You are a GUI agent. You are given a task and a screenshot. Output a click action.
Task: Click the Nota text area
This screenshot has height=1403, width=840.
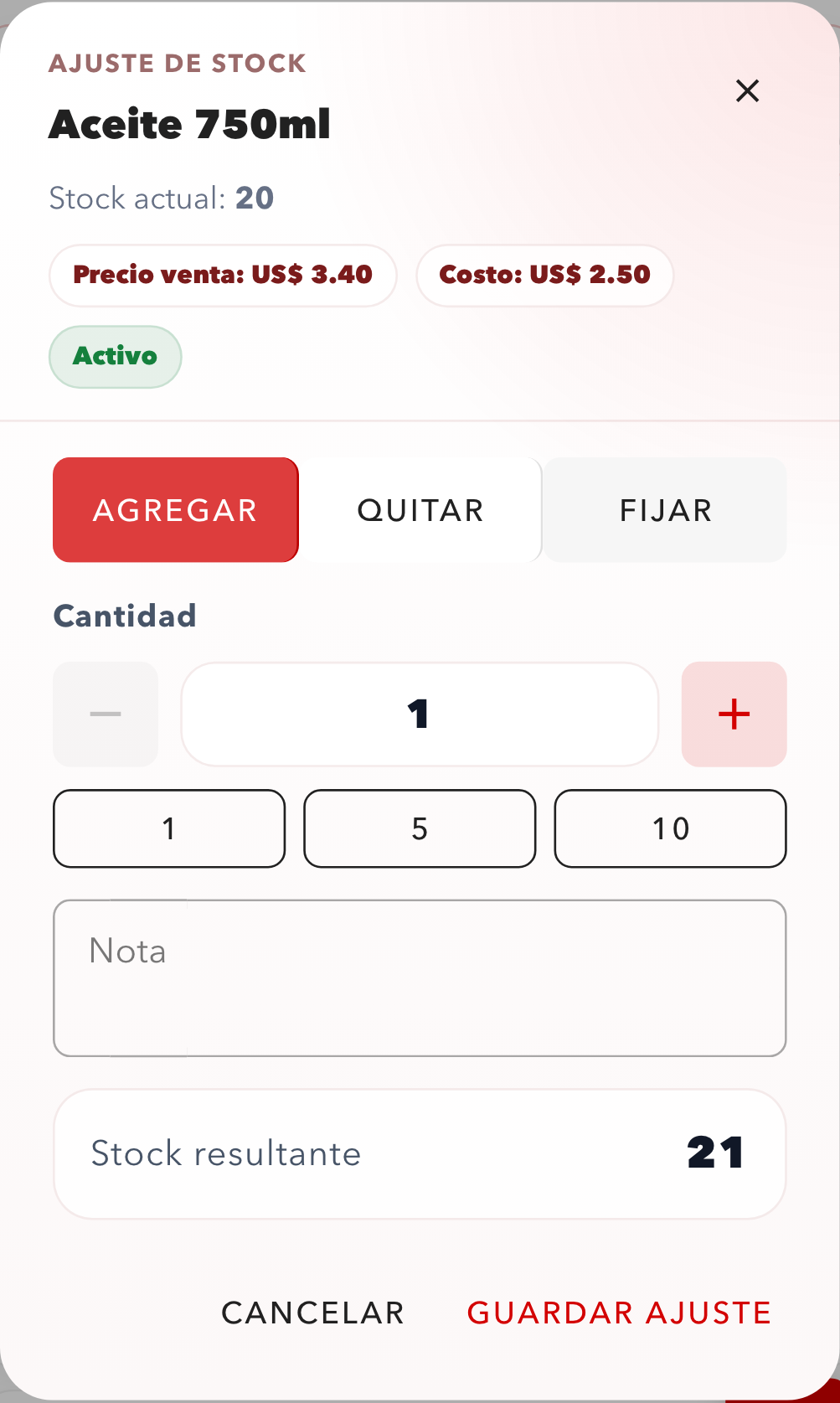(x=419, y=976)
